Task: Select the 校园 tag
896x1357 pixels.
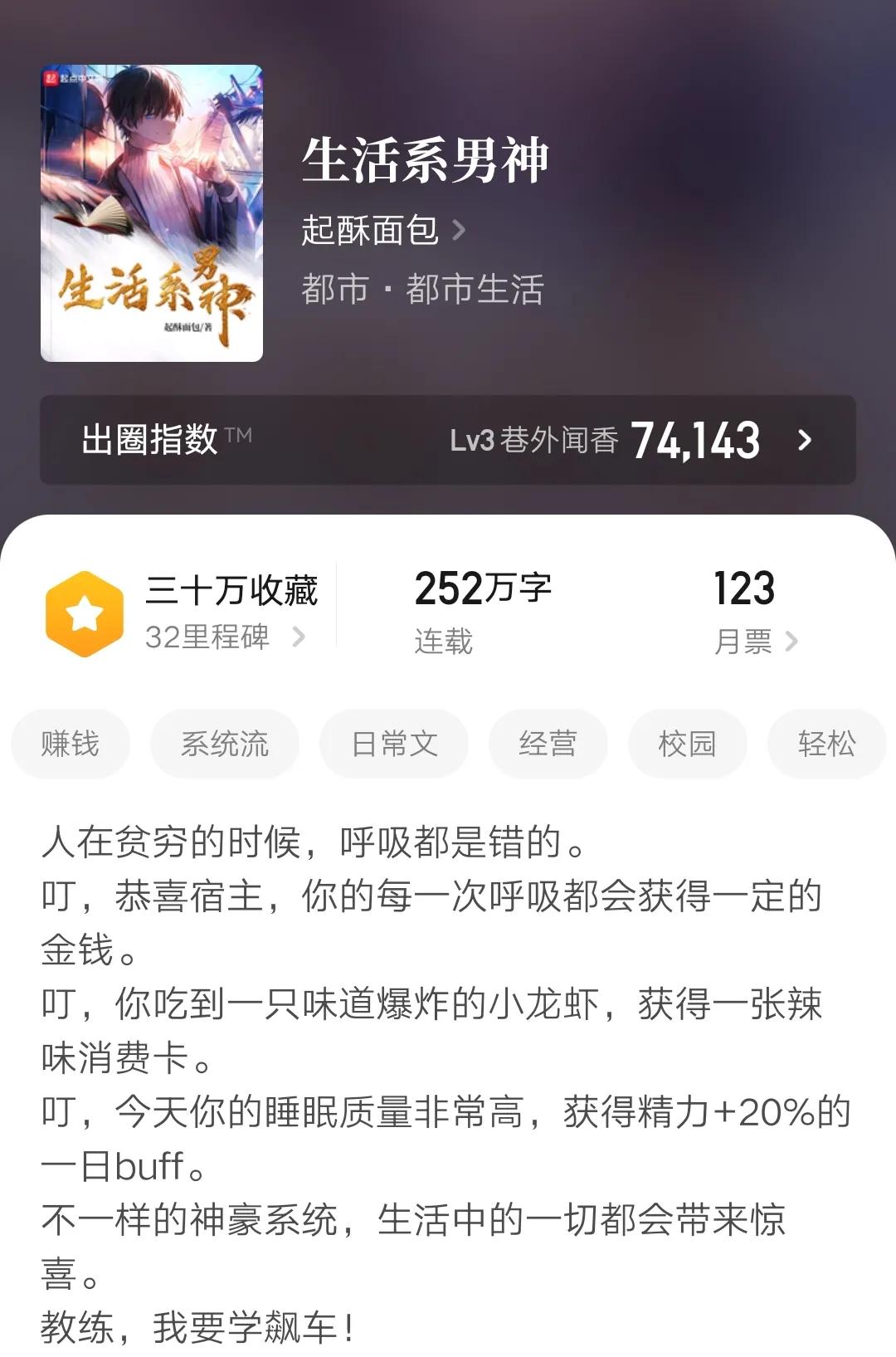Action: pos(687,744)
